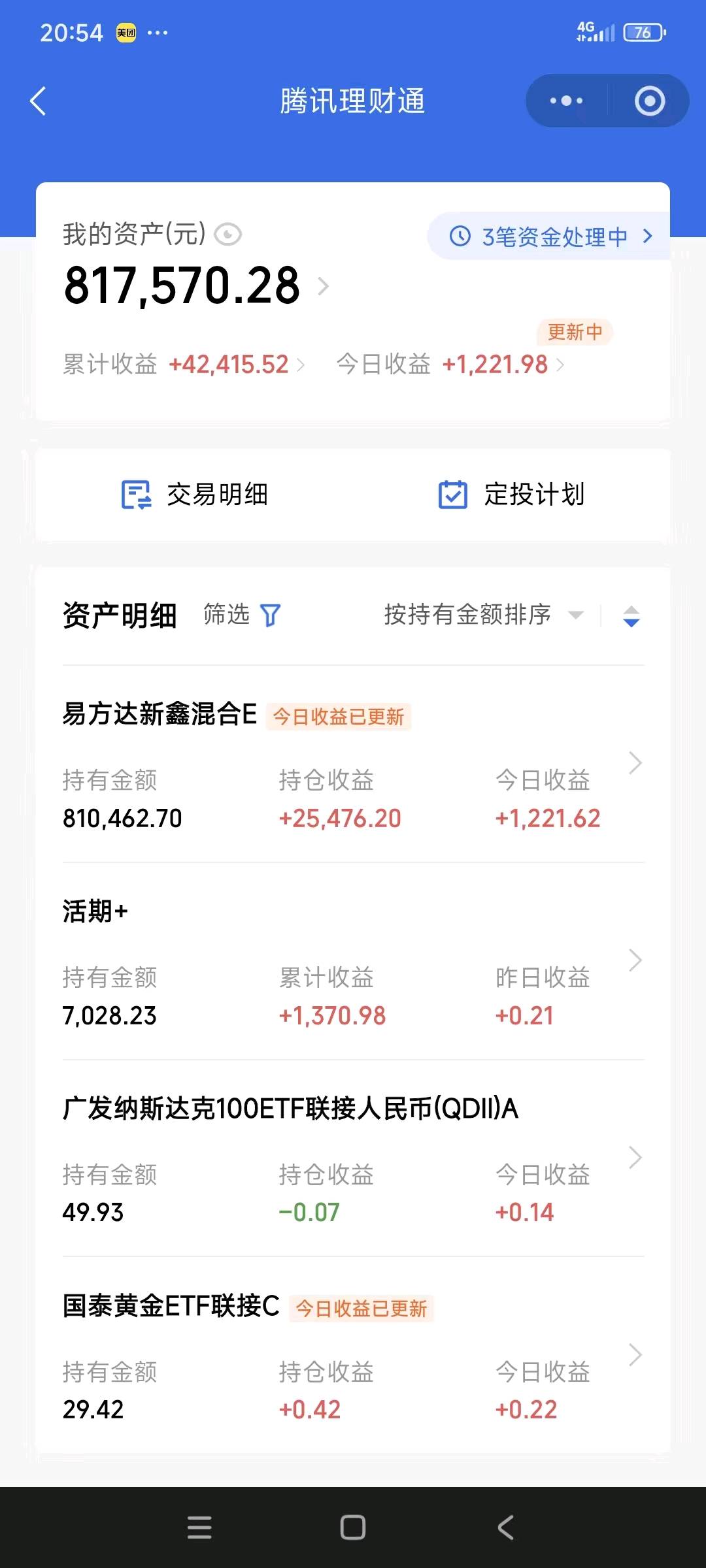Open 3笔资金处理中 details
This screenshot has height=1568, width=706.
(x=550, y=237)
